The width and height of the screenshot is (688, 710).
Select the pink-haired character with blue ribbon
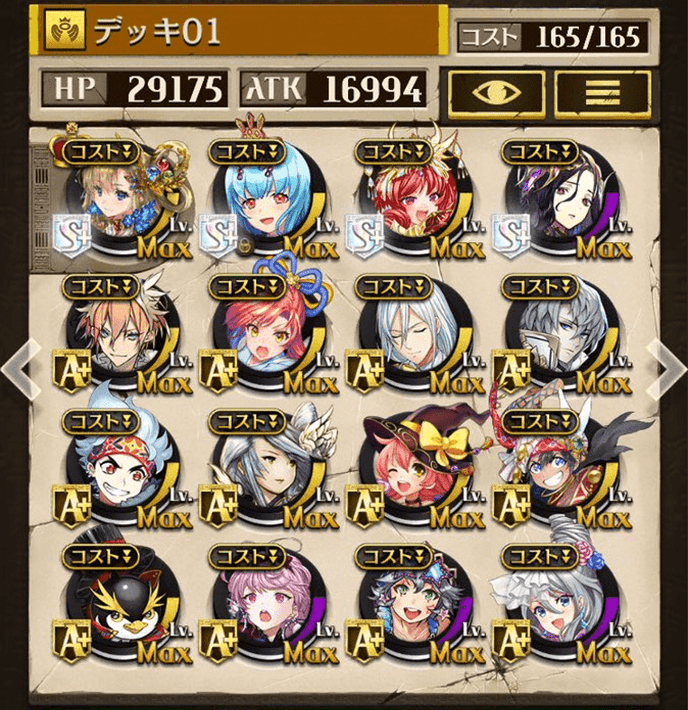(x=262, y=335)
